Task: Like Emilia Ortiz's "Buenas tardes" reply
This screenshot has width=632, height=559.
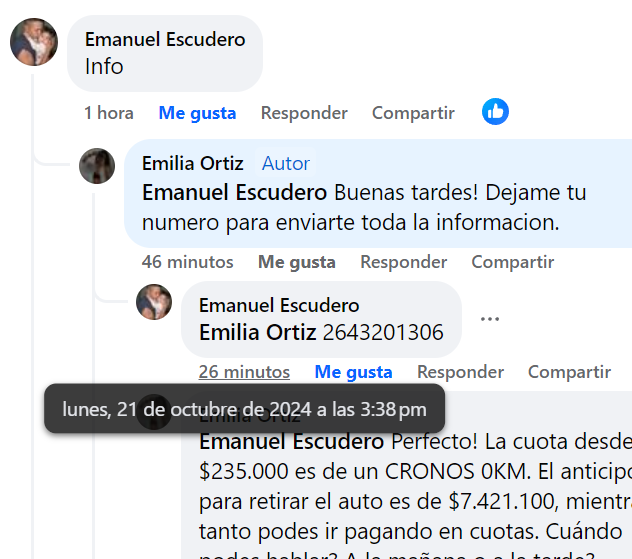Action: 297,262
